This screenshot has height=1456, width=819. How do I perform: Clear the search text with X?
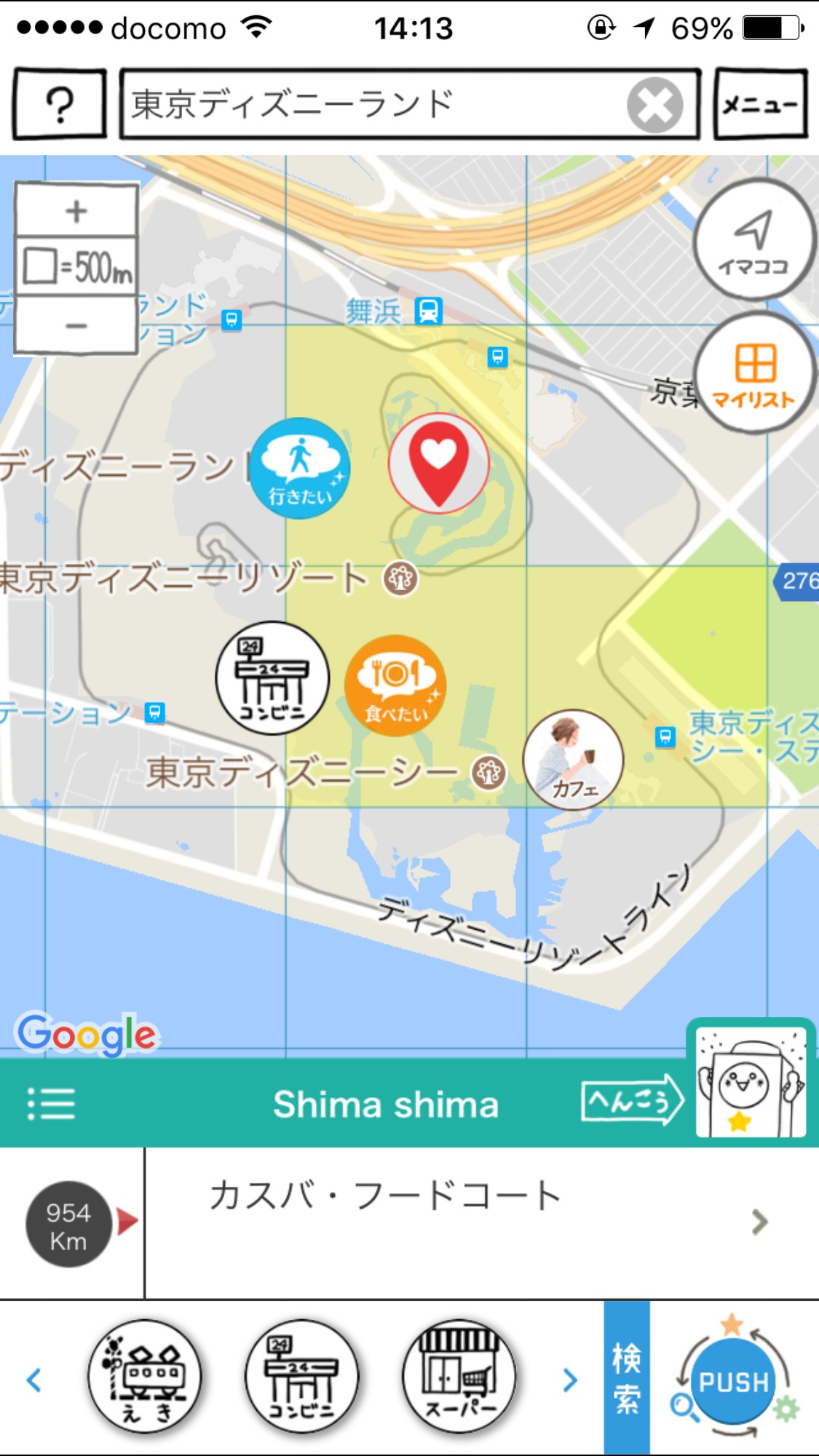tap(654, 105)
